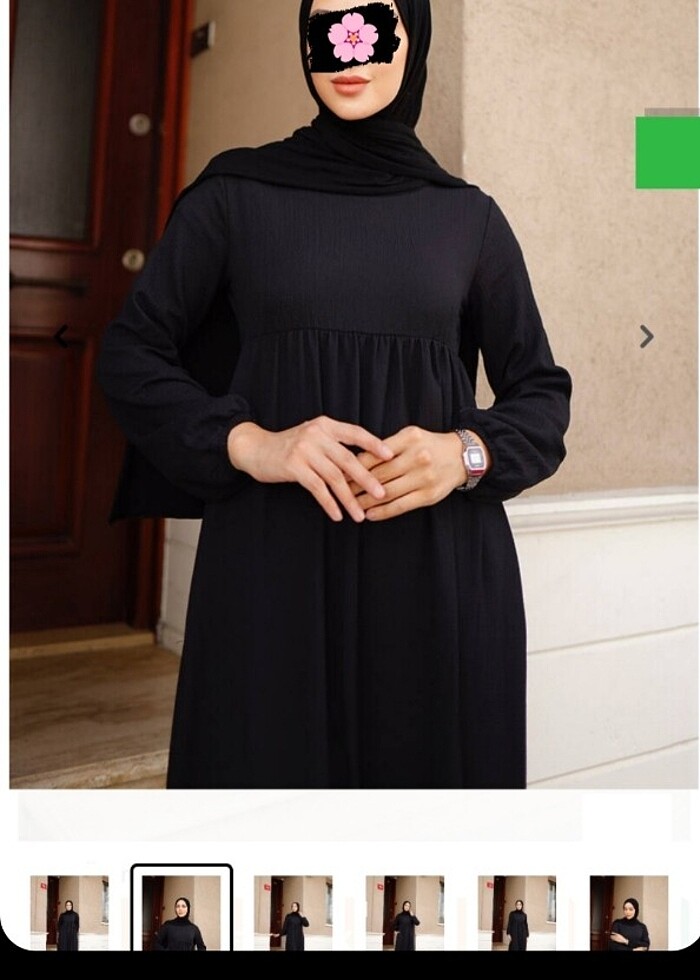Screen dimensions: 700x980
Task: Show the next product photo with right arrow
Action: point(646,337)
